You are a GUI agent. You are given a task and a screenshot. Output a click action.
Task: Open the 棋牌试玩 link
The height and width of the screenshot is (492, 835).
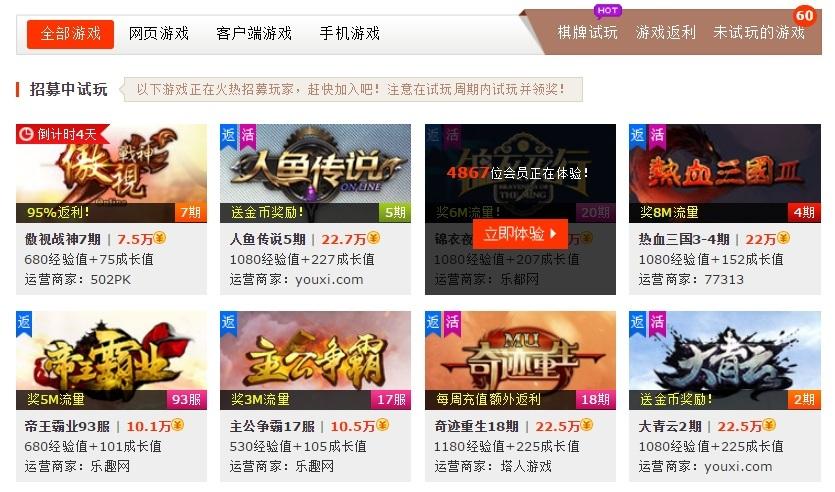click(587, 33)
